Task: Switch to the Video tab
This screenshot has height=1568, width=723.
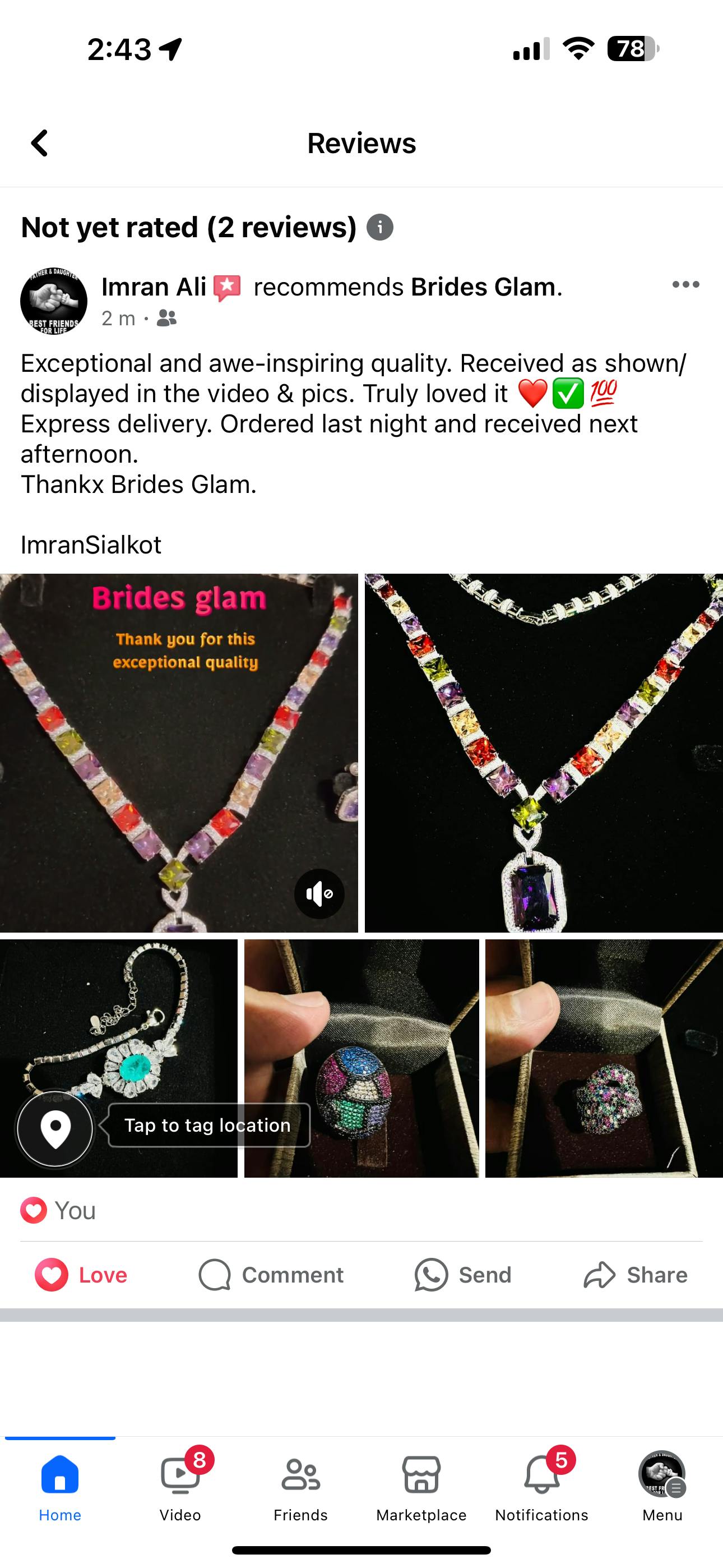Action: (x=180, y=1485)
